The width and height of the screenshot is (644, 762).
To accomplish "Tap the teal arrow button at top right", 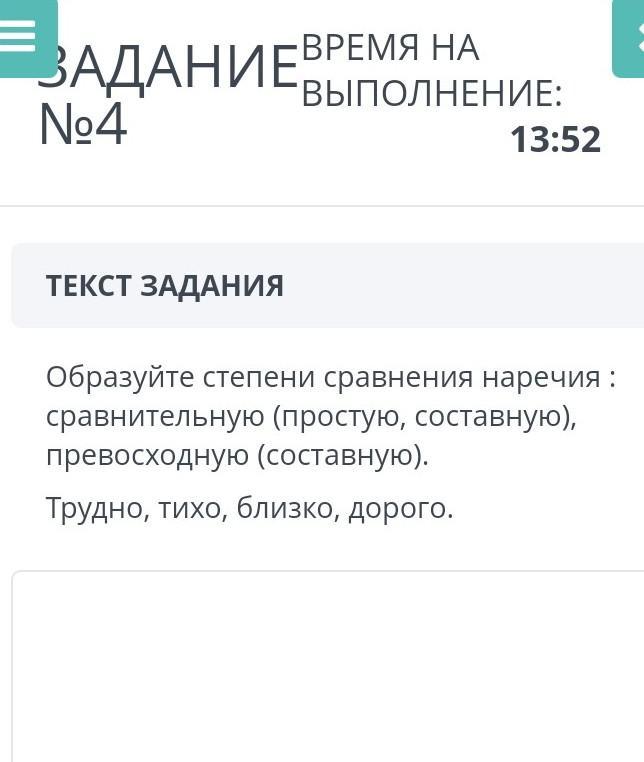I will click(x=630, y=40).
